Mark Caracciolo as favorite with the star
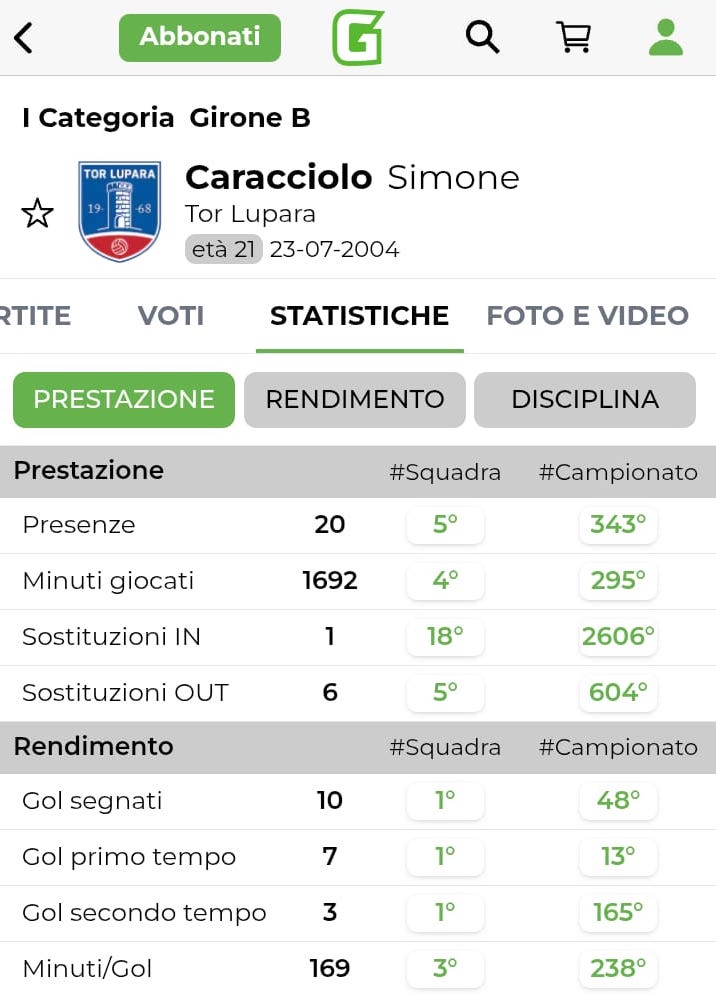The image size is (716, 996). tap(37, 213)
